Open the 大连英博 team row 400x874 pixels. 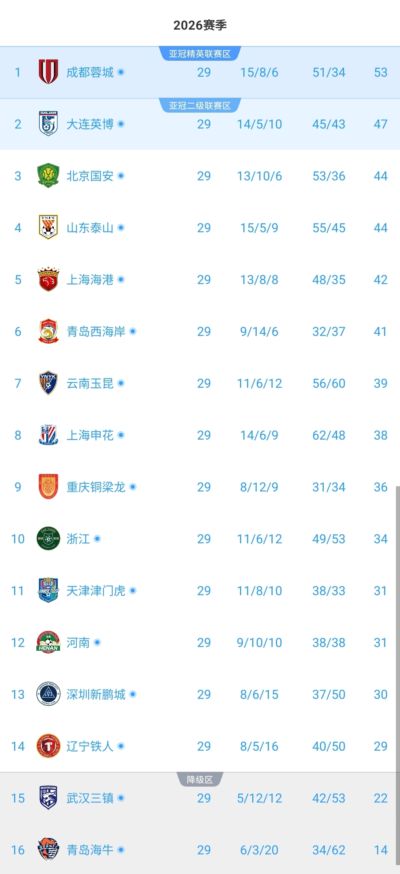point(200,124)
